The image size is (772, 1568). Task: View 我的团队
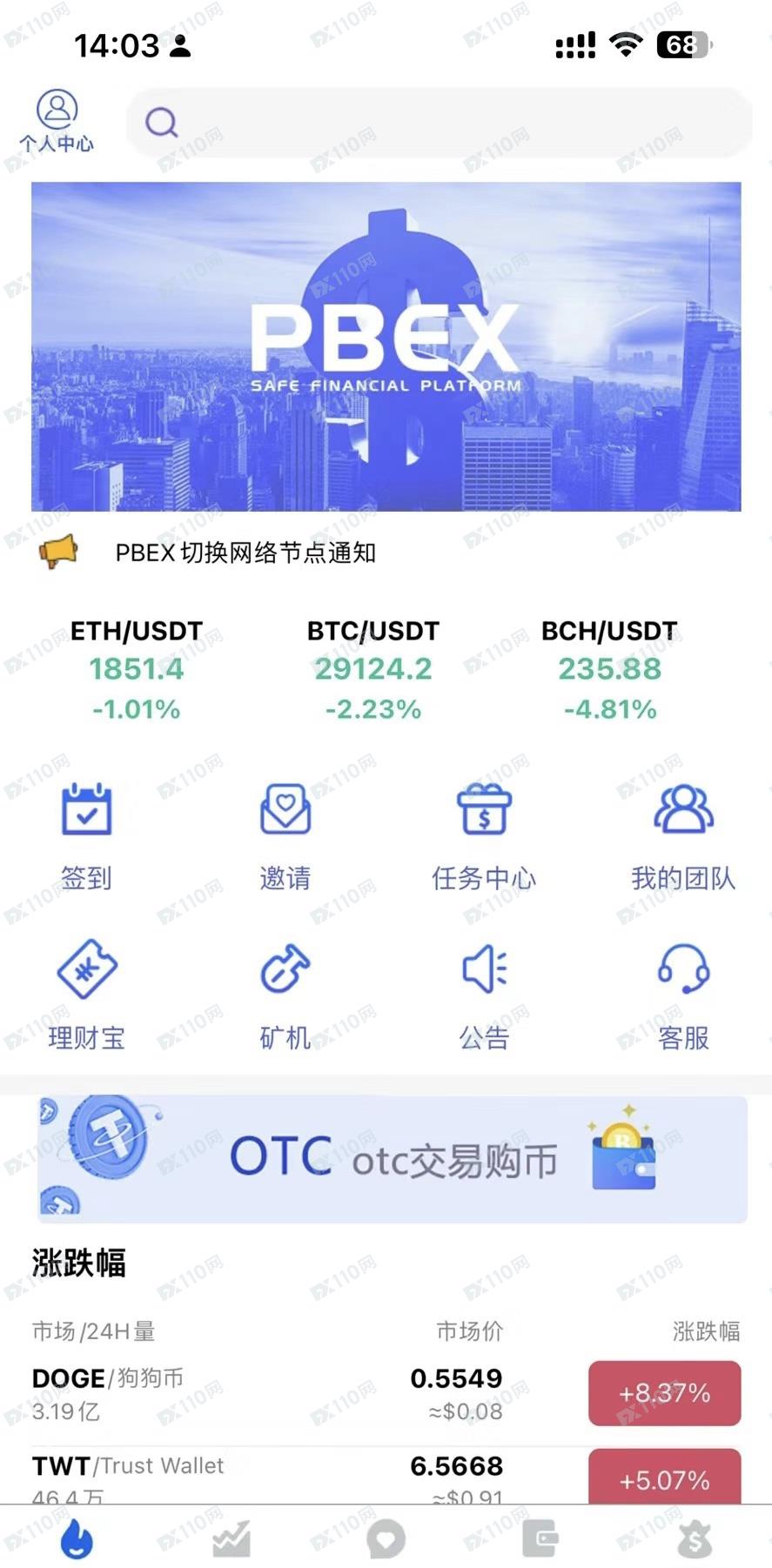pyautogui.click(x=683, y=835)
